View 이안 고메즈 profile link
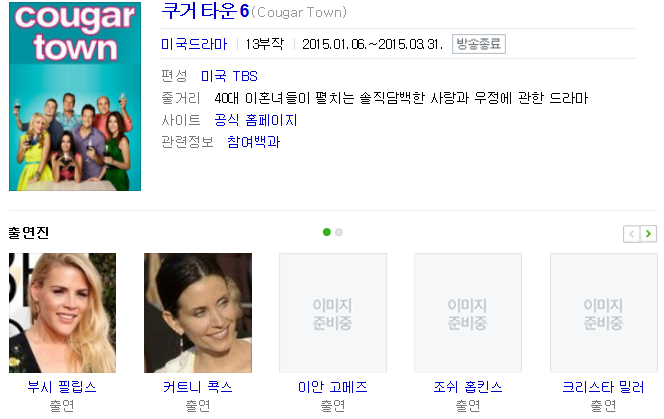The image size is (664, 419). click(333, 387)
